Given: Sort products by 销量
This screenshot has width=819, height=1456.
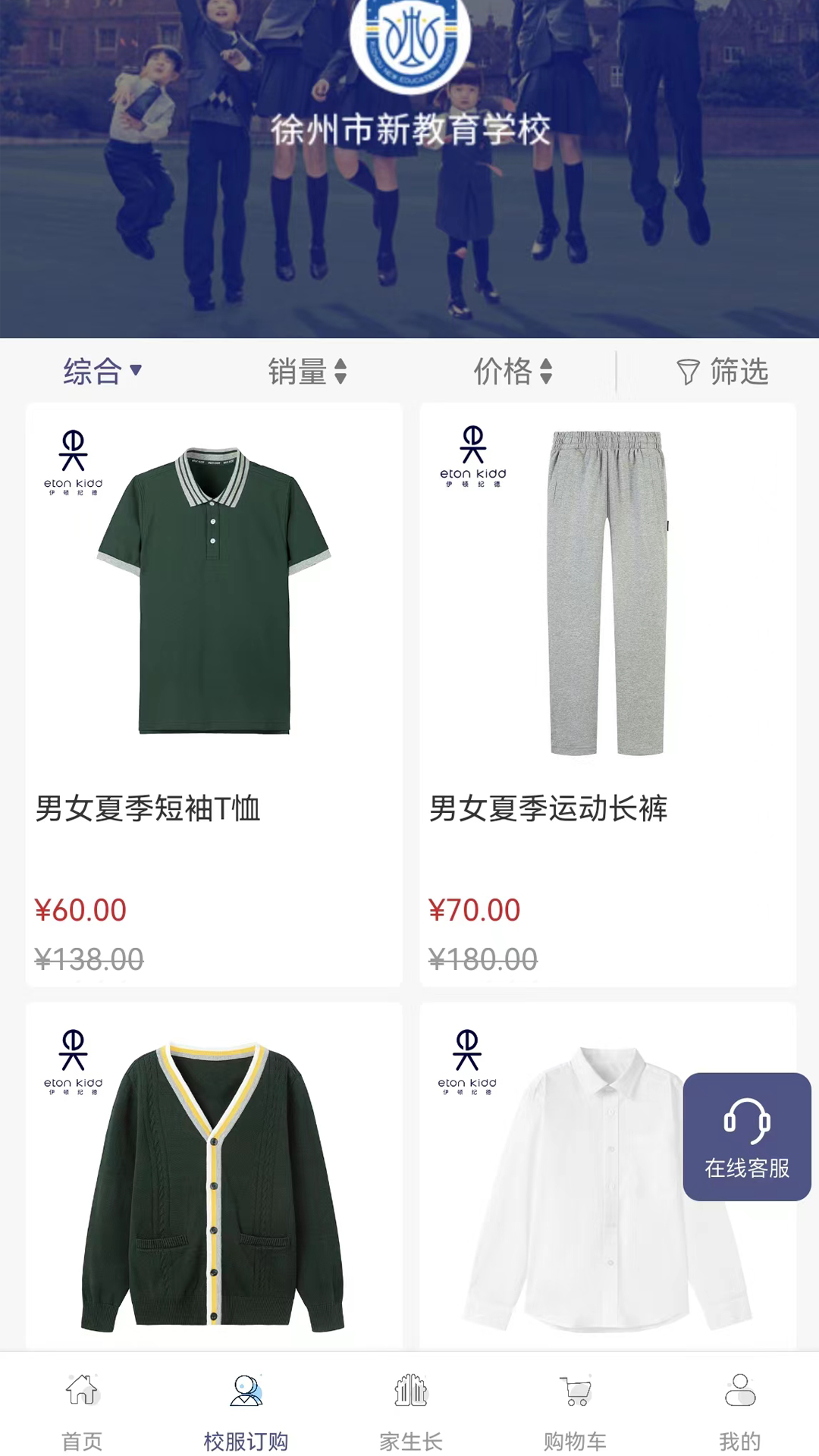Looking at the screenshot, I should click(x=307, y=372).
